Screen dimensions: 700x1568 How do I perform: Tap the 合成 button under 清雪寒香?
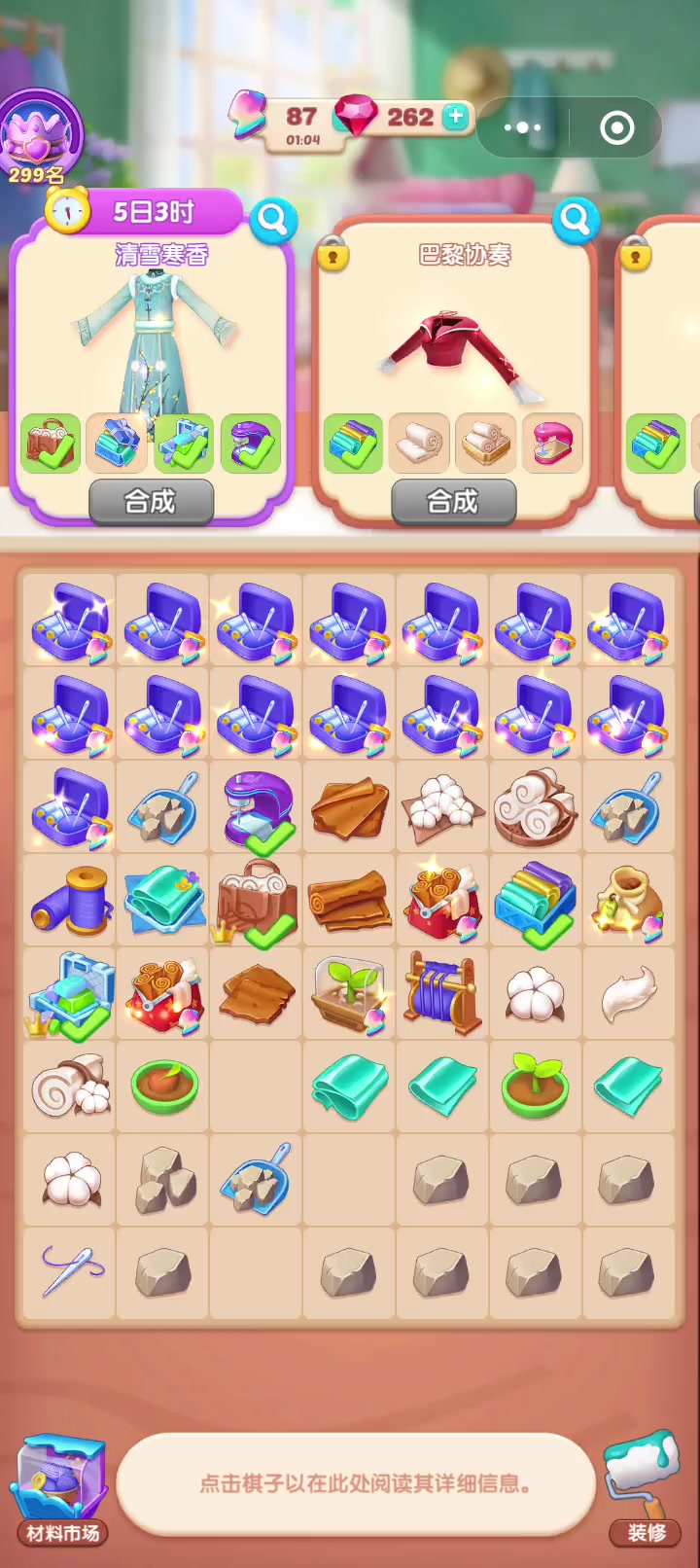[151, 502]
